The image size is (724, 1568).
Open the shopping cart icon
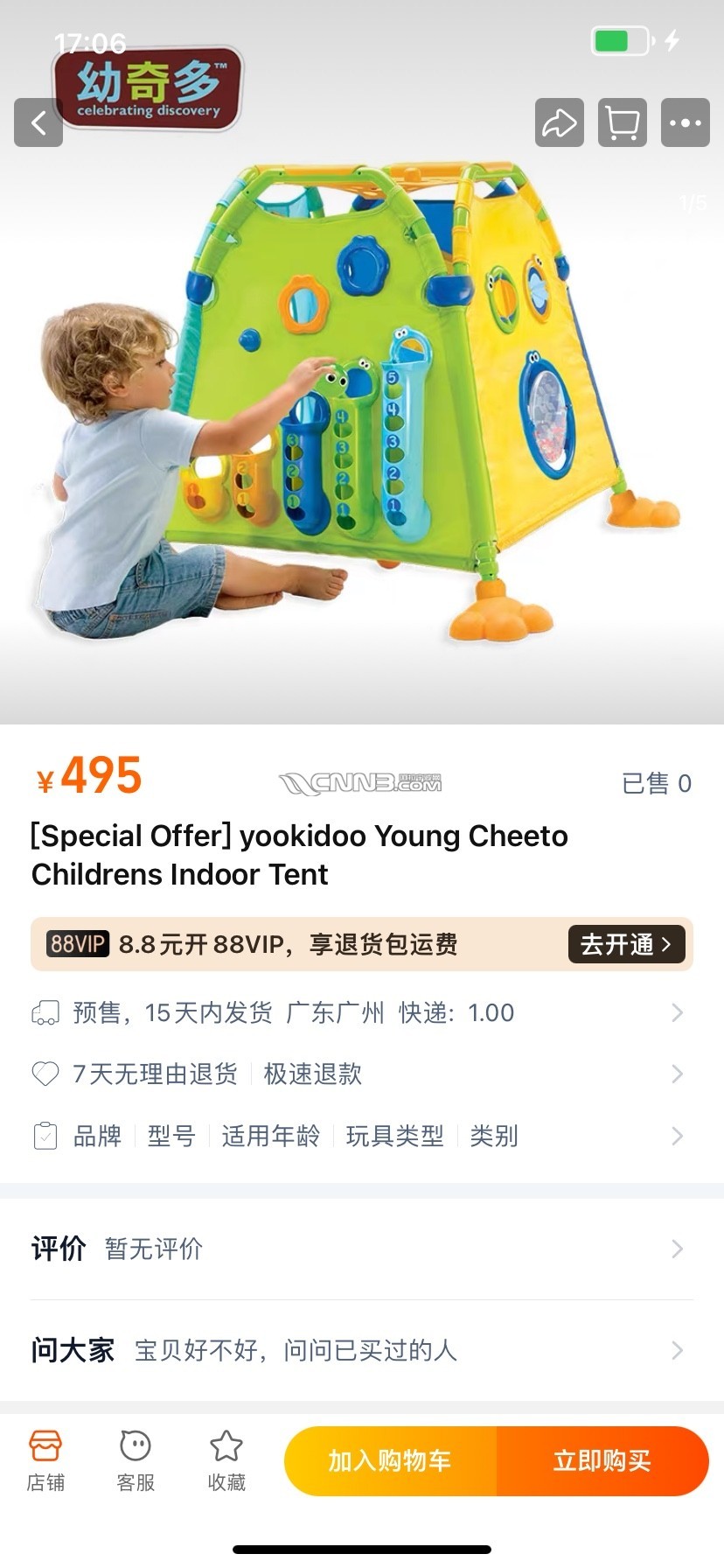[x=623, y=122]
